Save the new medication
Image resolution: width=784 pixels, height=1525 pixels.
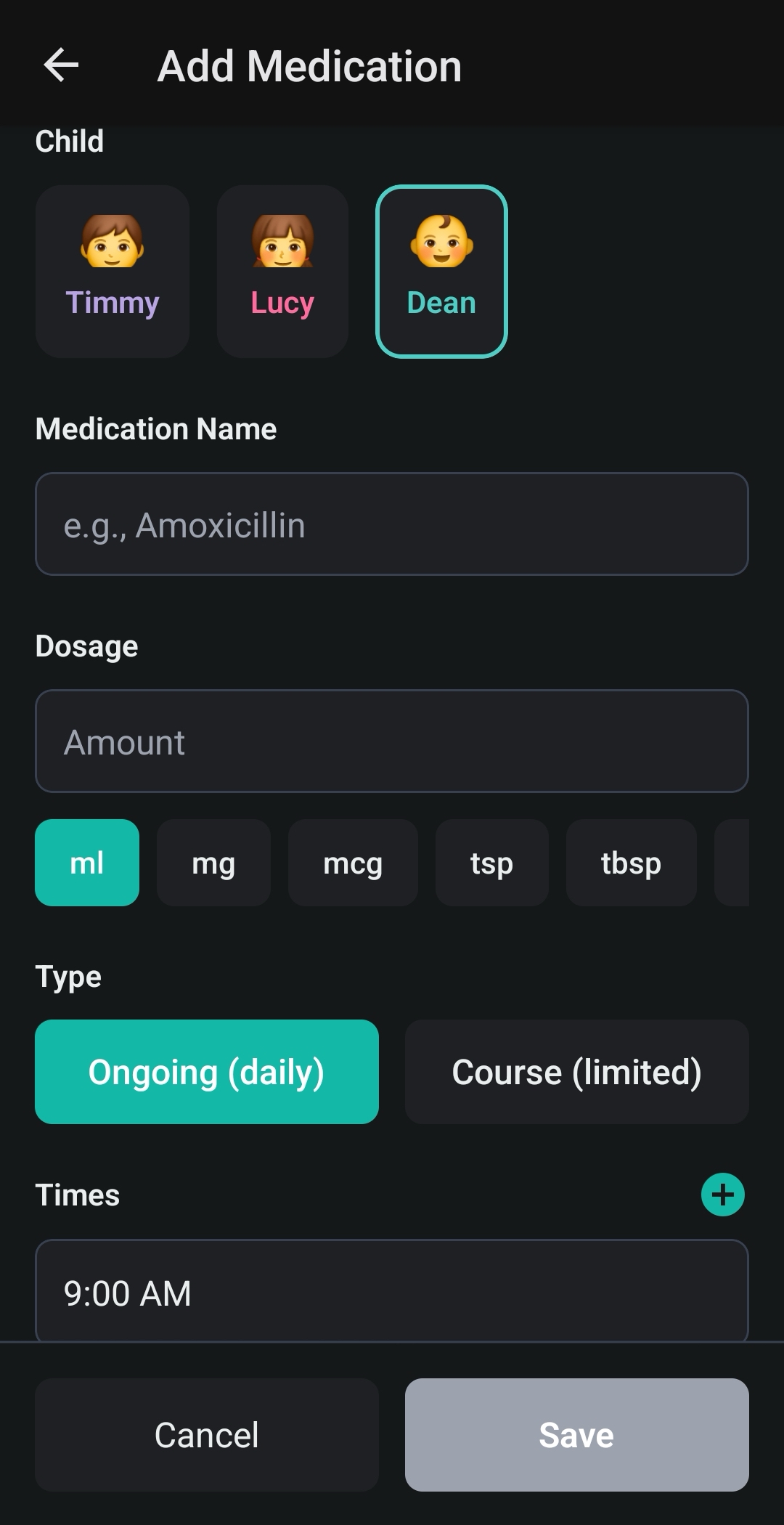(x=576, y=1434)
